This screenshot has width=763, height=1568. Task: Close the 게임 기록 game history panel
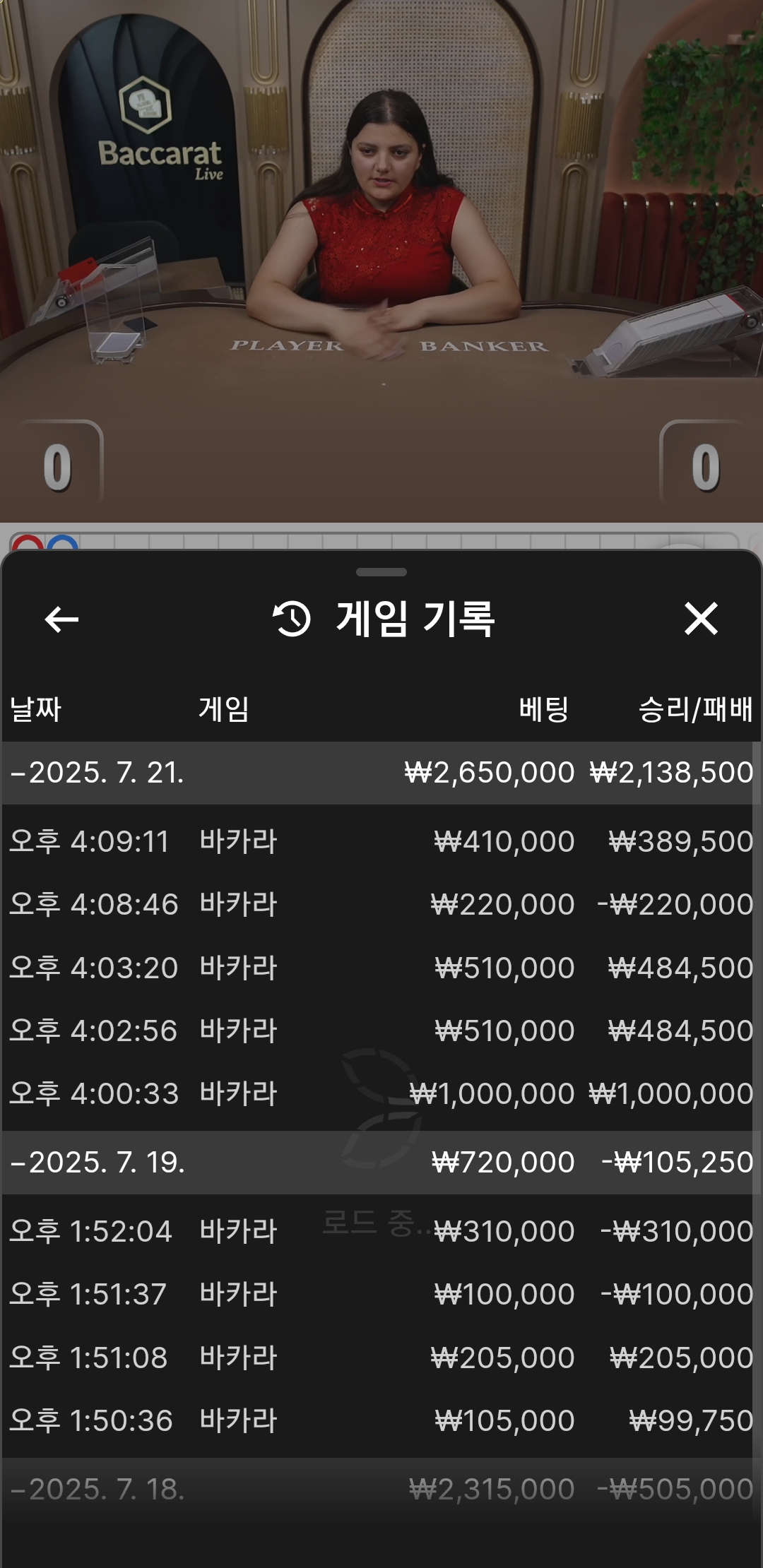pos(700,619)
